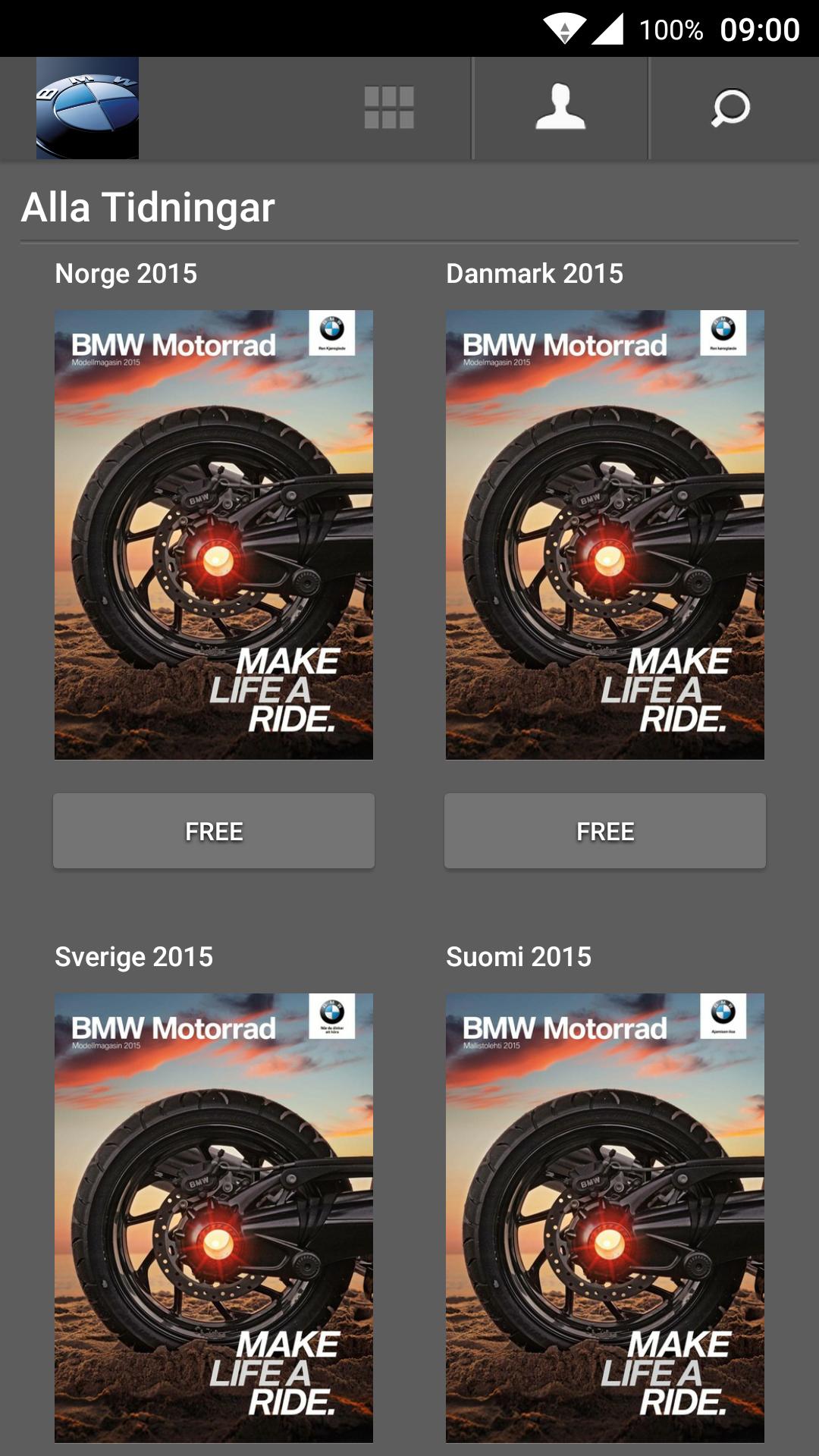819x1456 pixels.
Task: Click the BMW roundel on the Suomi cover
Action: [723, 1012]
